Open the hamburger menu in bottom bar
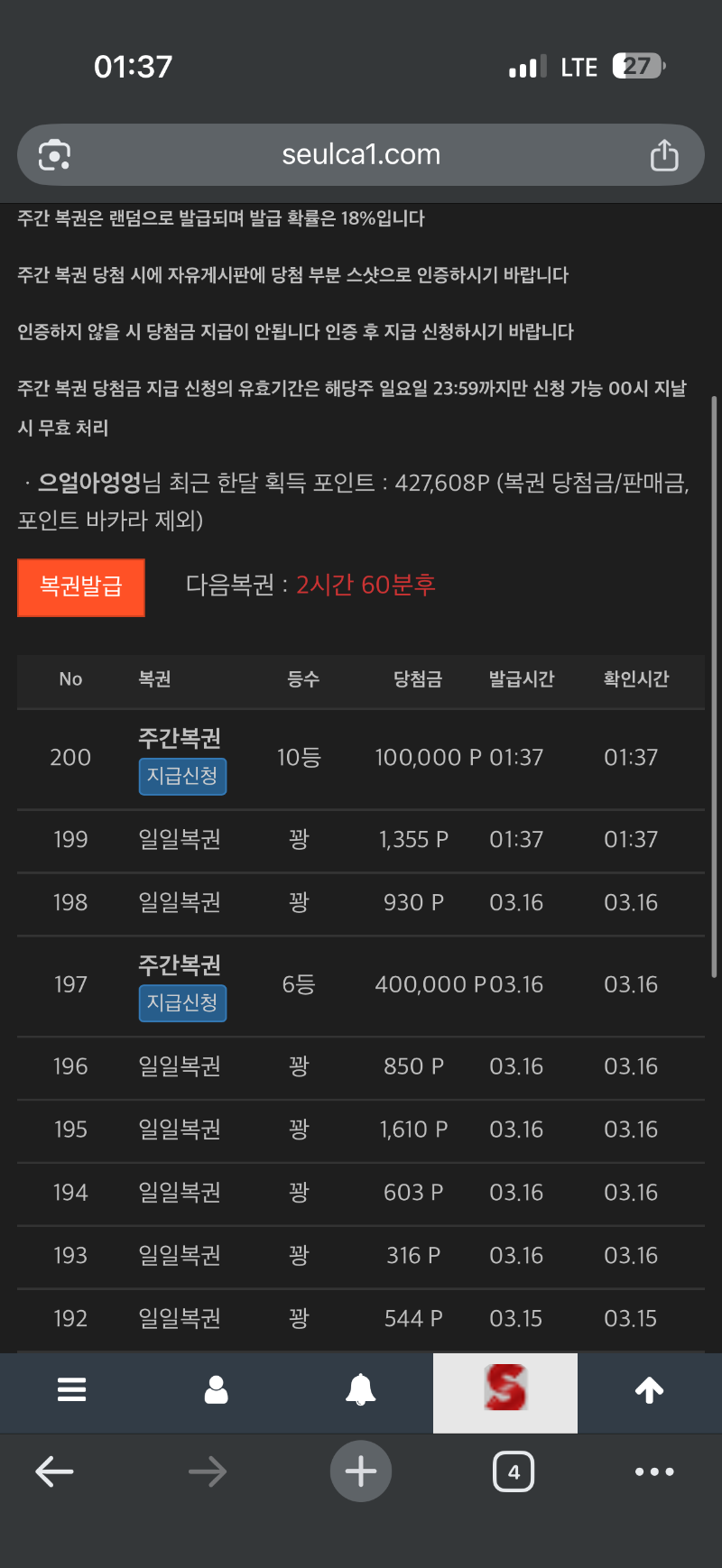The width and height of the screenshot is (722, 1568). tap(72, 1389)
